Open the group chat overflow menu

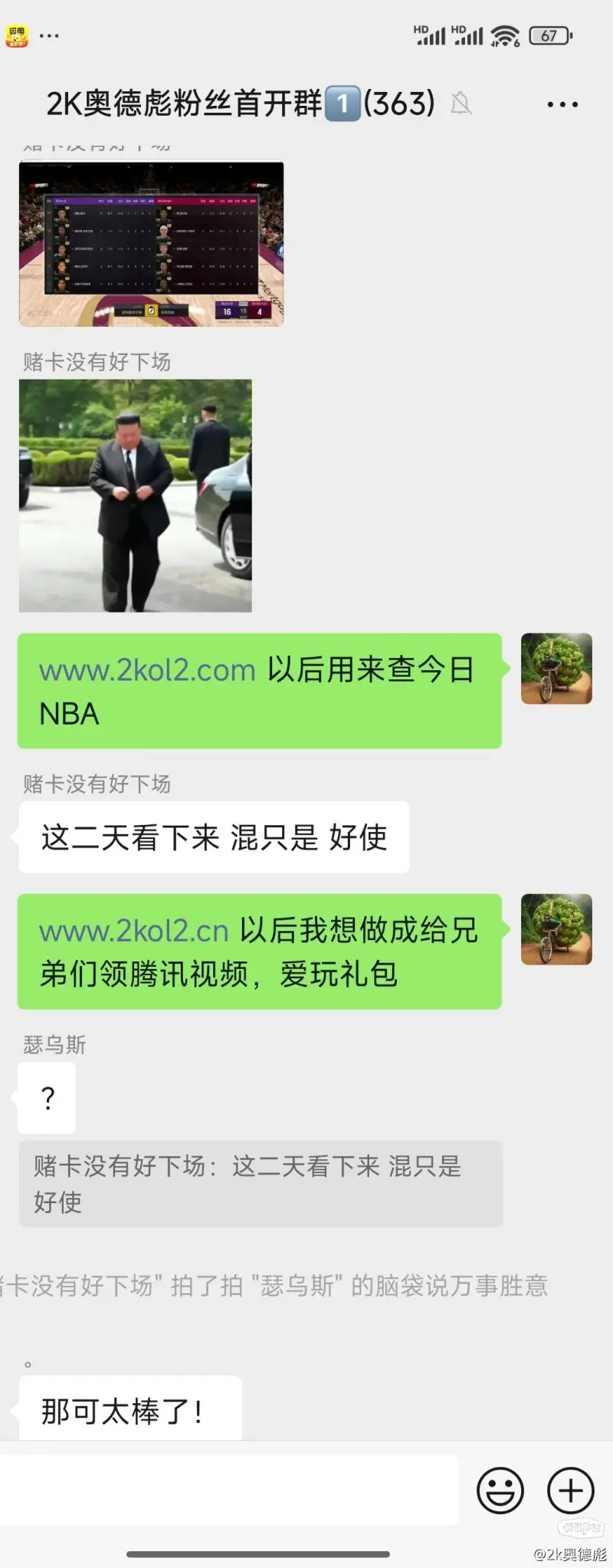(562, 104)
